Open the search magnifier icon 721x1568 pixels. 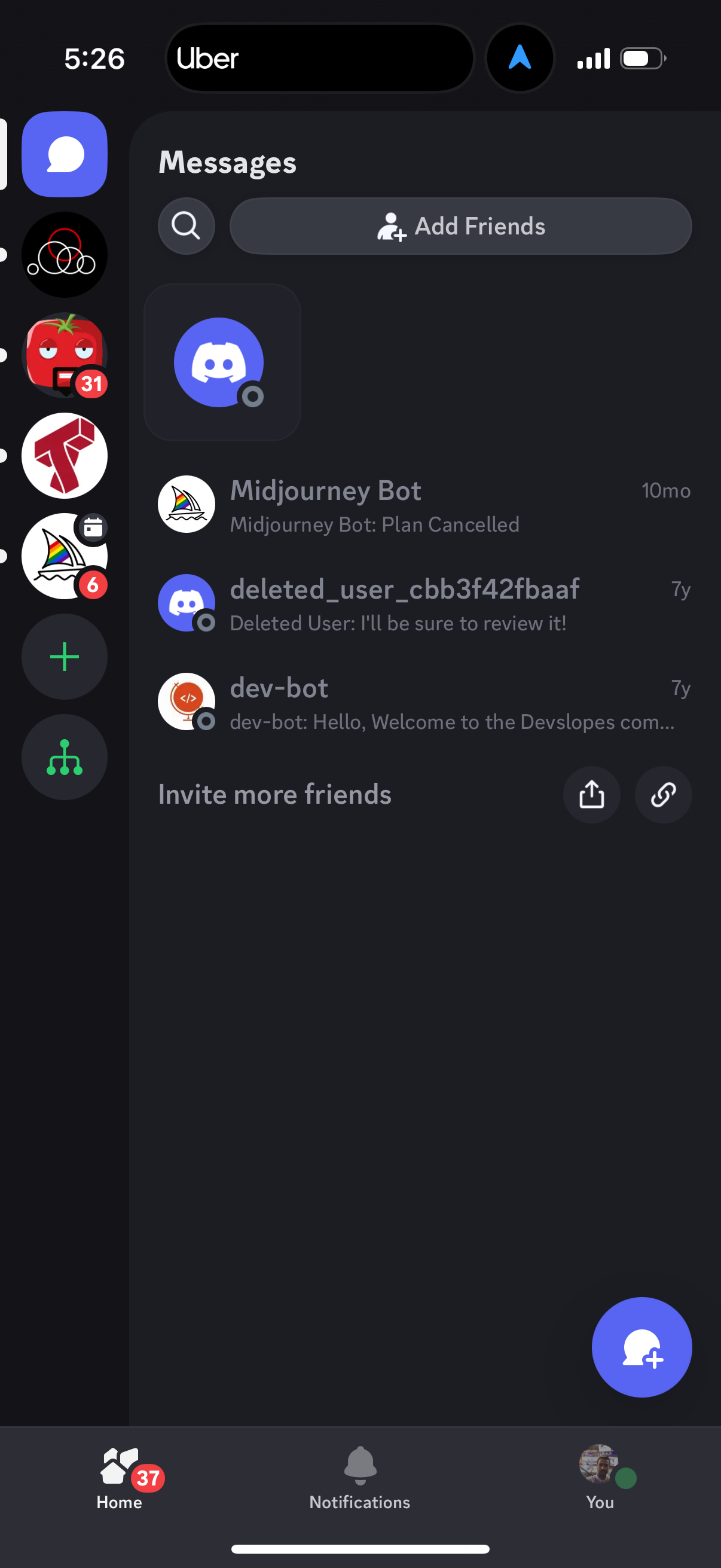tap(186, 226)
